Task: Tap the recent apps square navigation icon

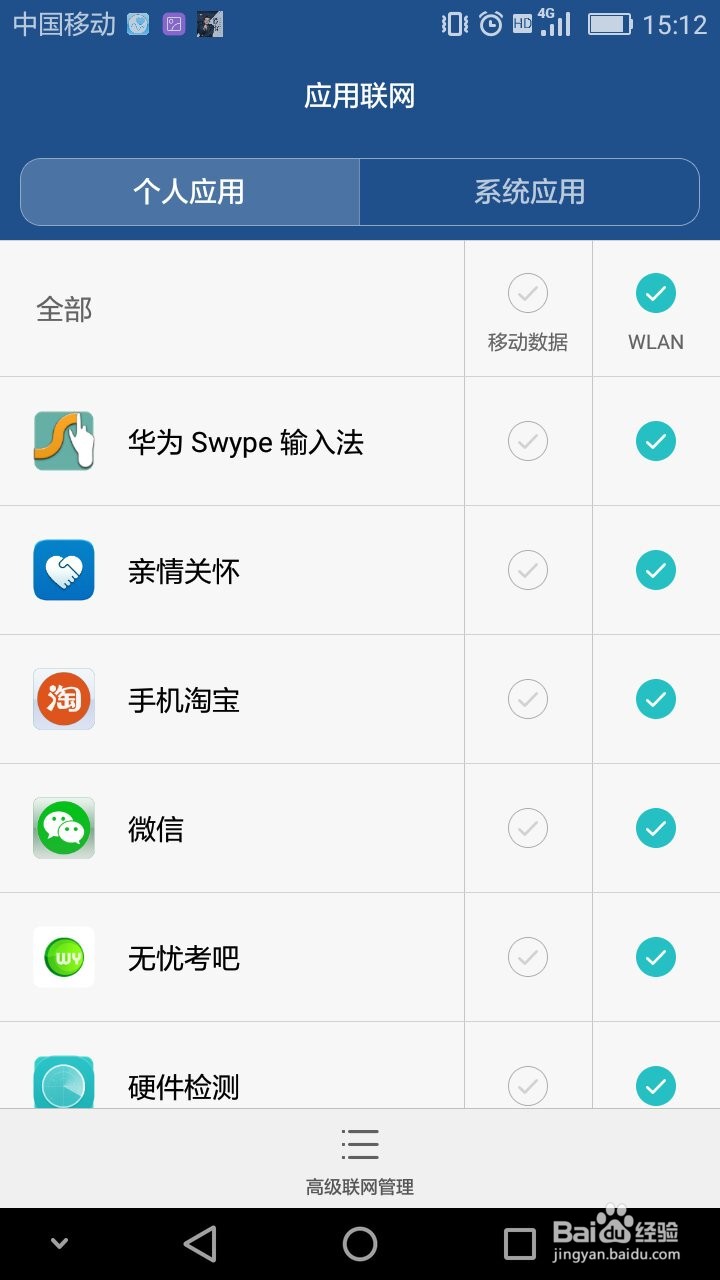Action: (x=520, y=1243)
